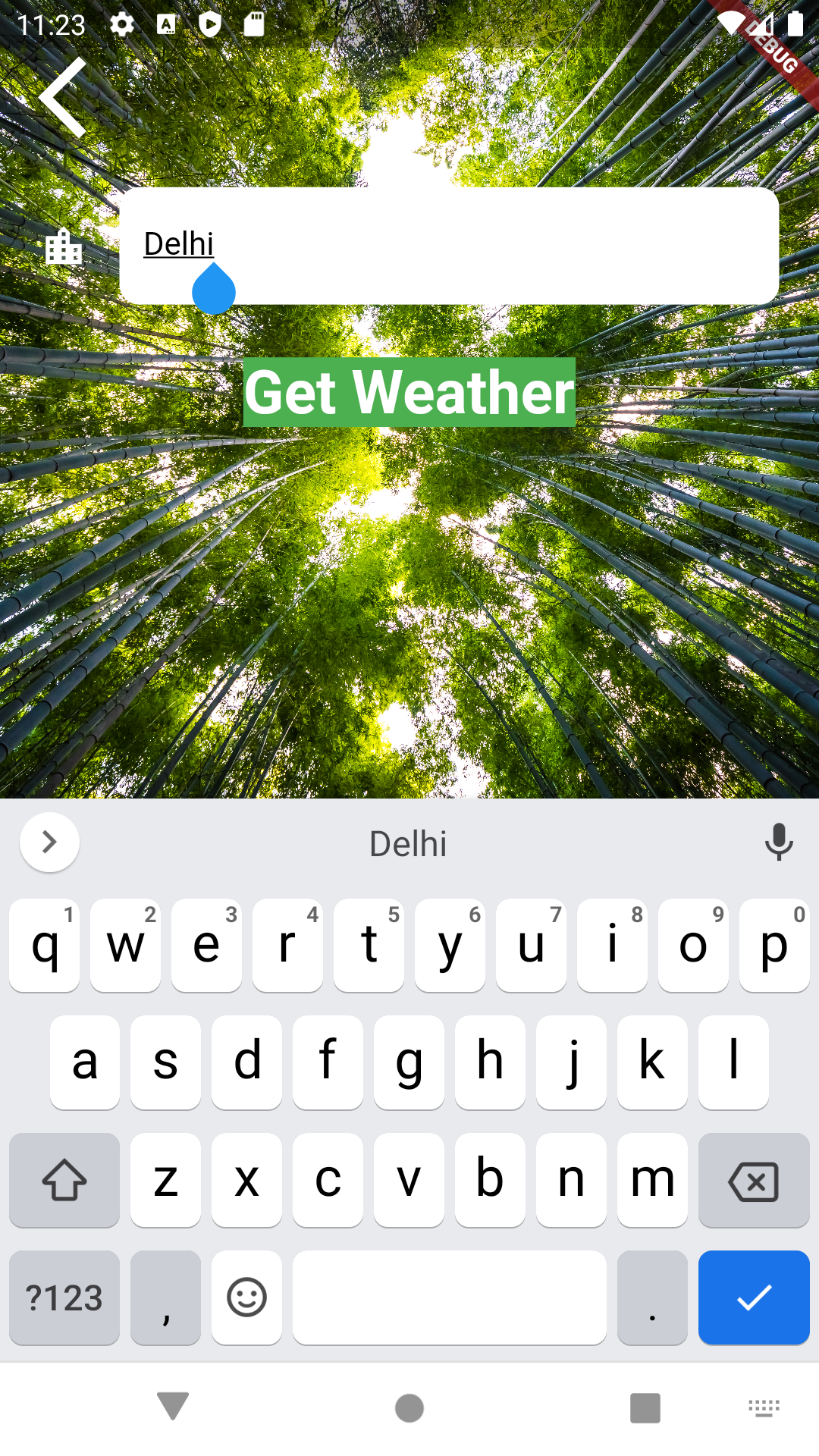Tap the city name text field
The width and height of the screenshot is (819, 1456).
tap(449, 246)
